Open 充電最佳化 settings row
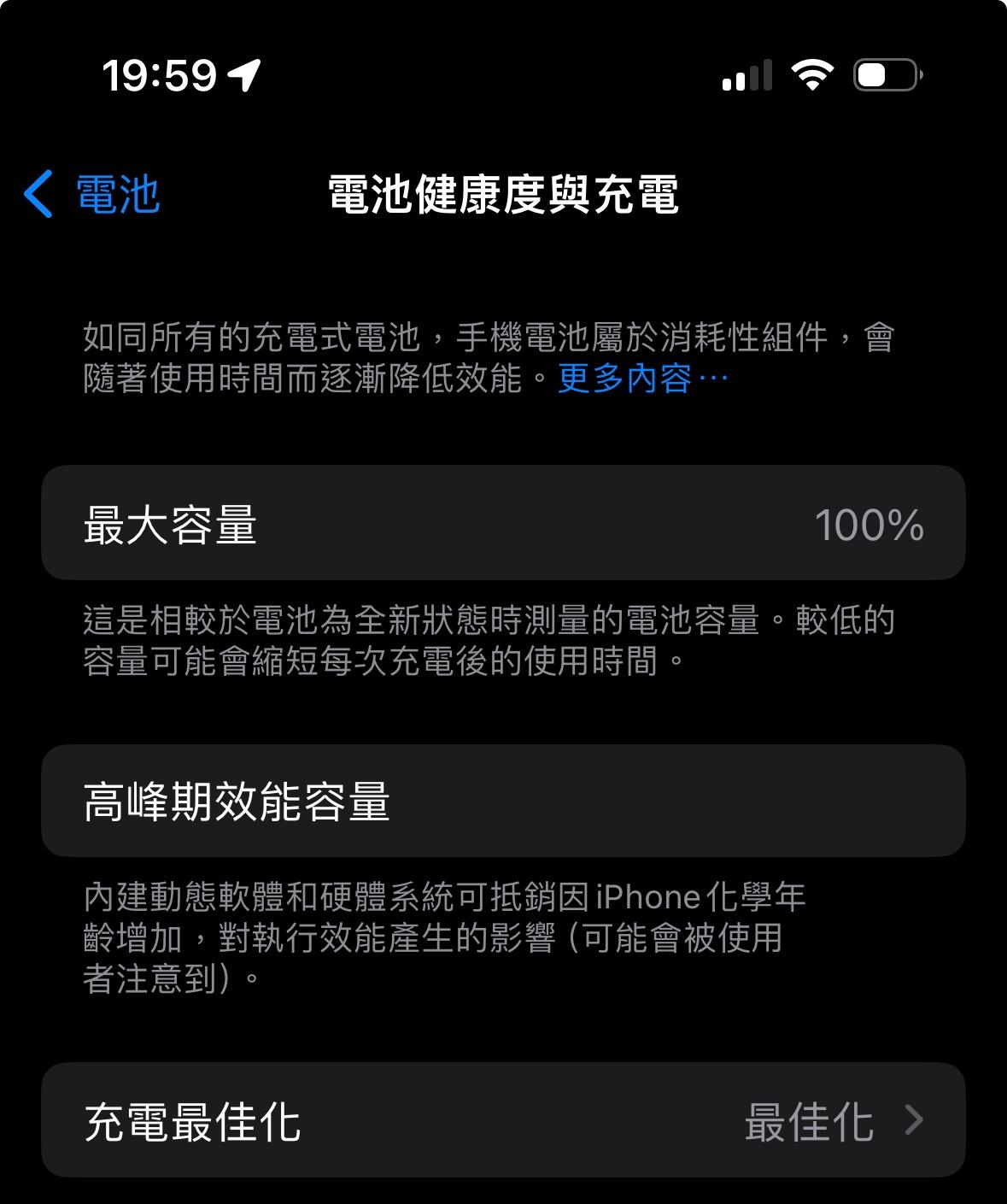The height and width of the screenshot is (1204, 1007). point(503,1121)
